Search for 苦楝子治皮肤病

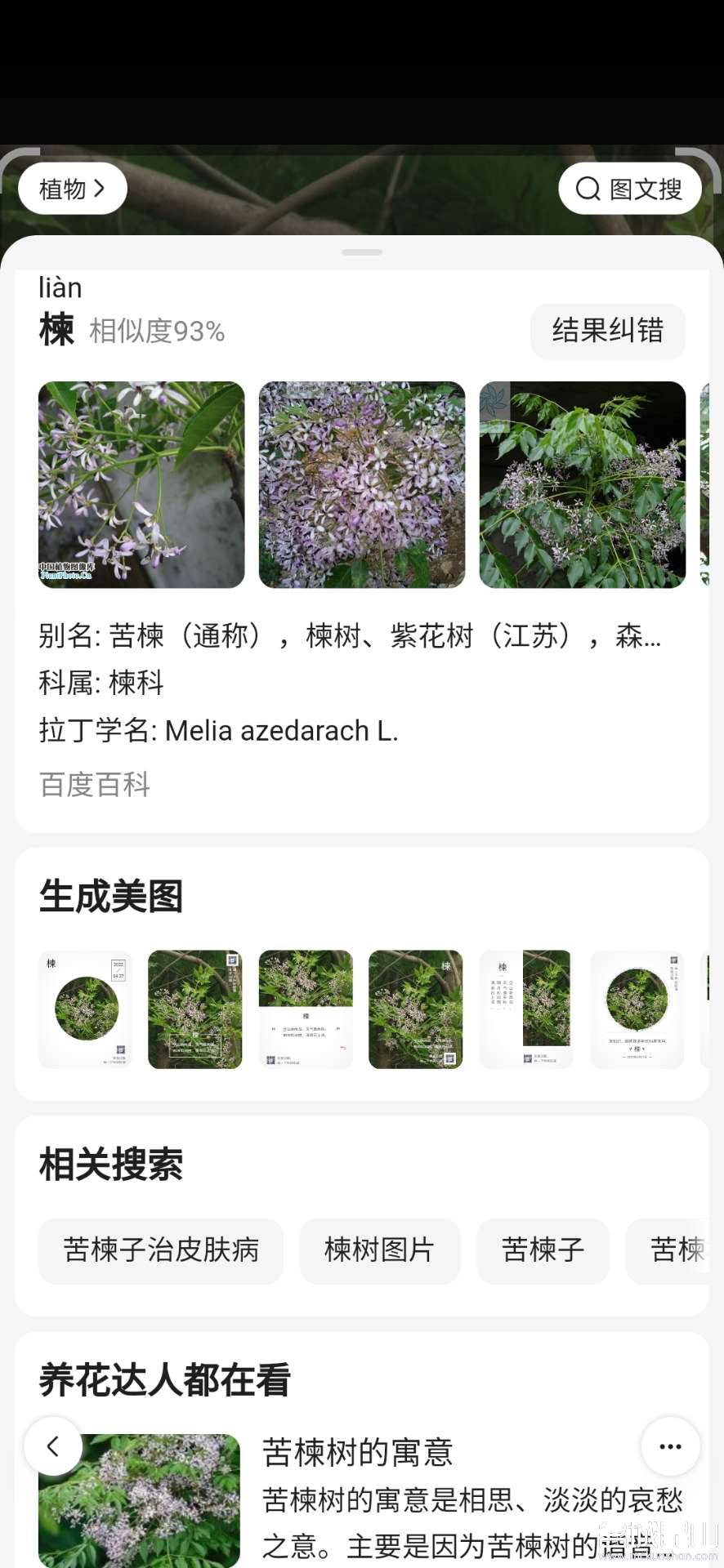pos(161,1250)
